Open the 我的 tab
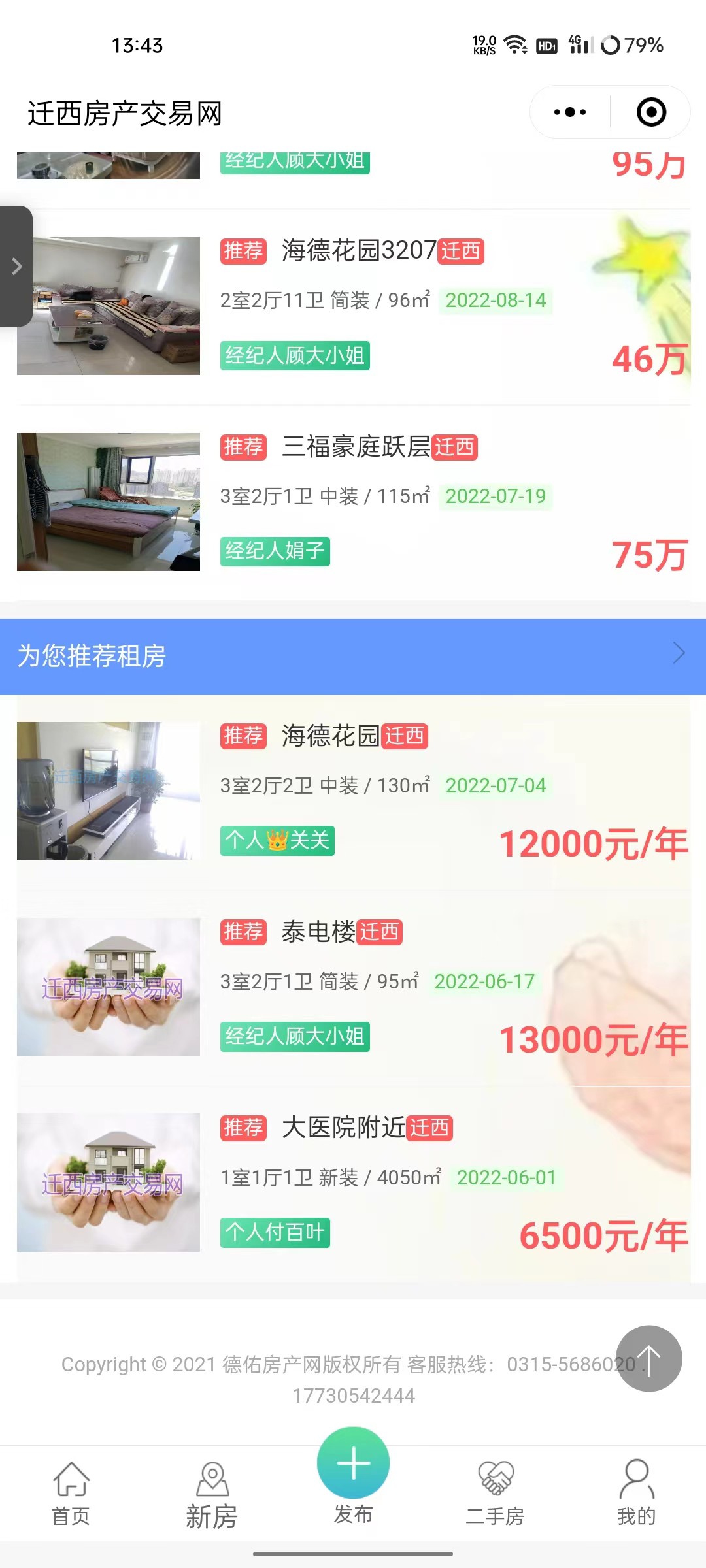The width and height of the screenshot is (706, 1568). tap(636, 1494)
